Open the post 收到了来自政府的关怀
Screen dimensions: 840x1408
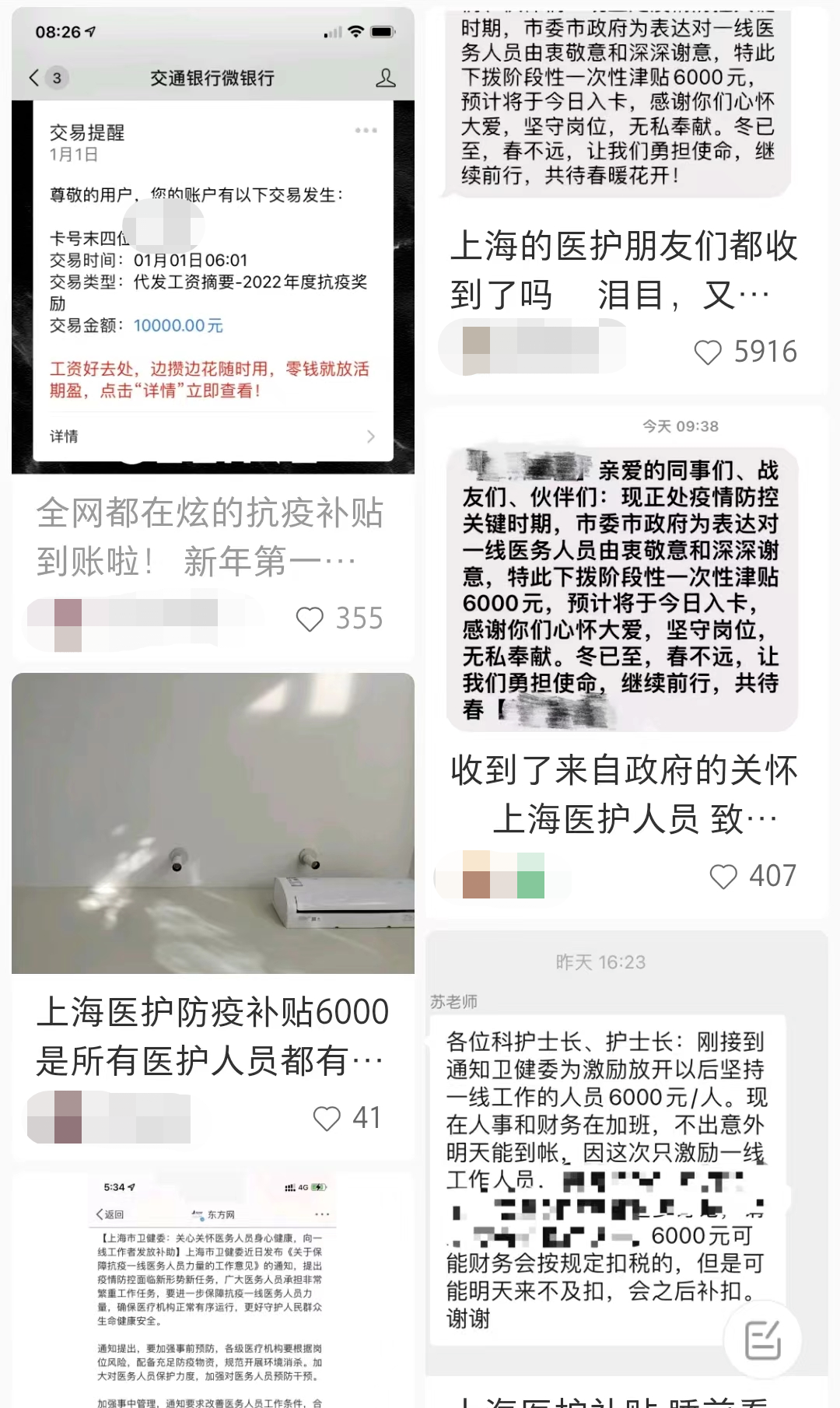point(624,794)
